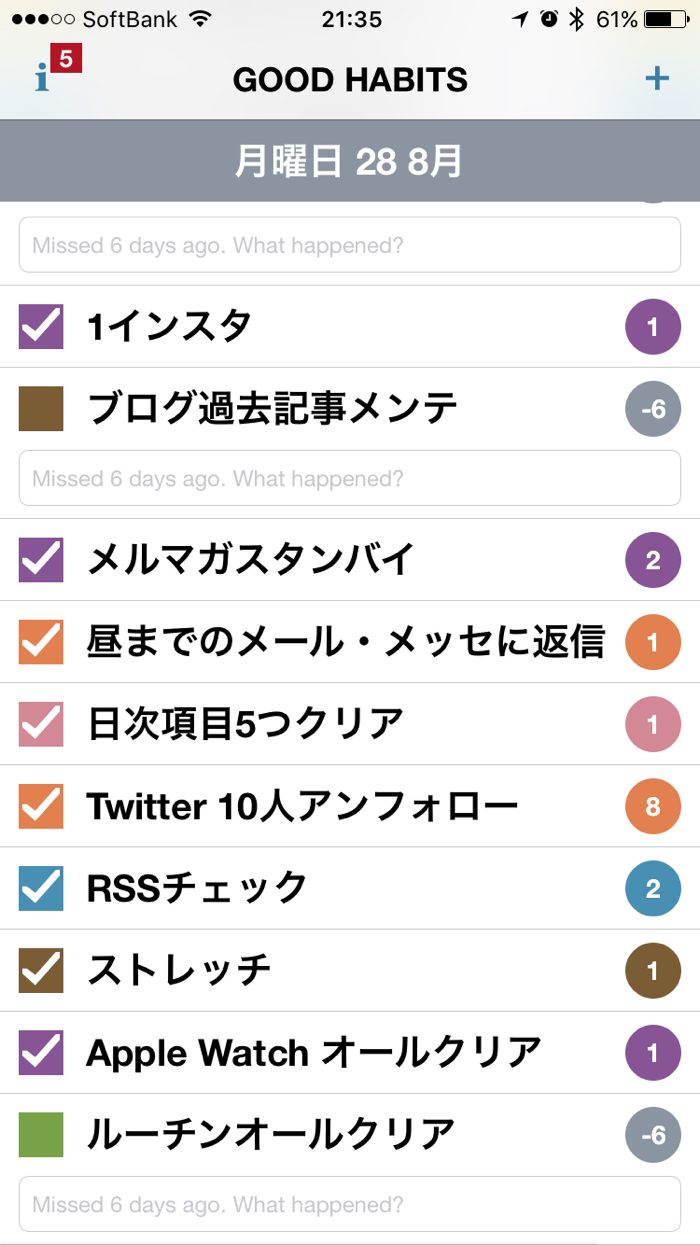Check the ブログ過去記事メンテ habit box
This screenshot has width=700, height=1245.
pyautogui.click(x=41, y=409)
